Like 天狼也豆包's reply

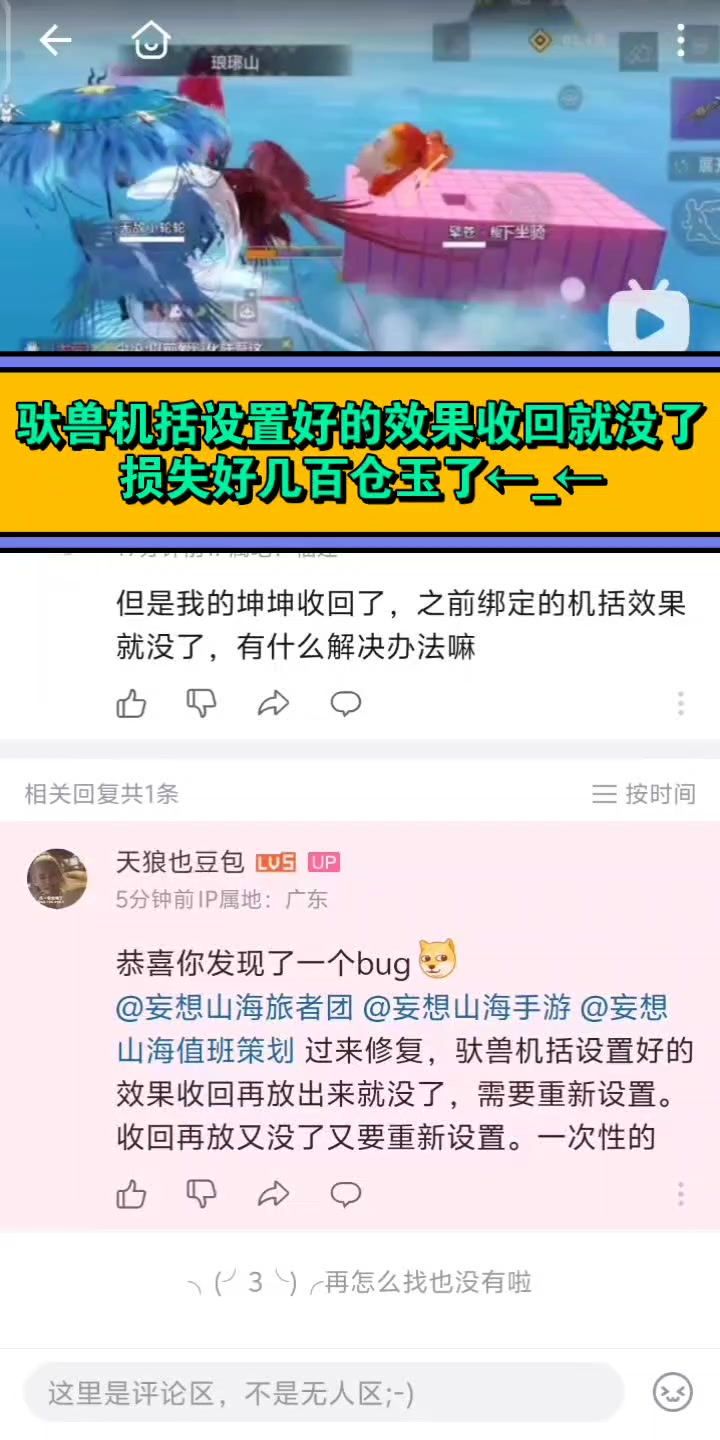point(131,1194)
